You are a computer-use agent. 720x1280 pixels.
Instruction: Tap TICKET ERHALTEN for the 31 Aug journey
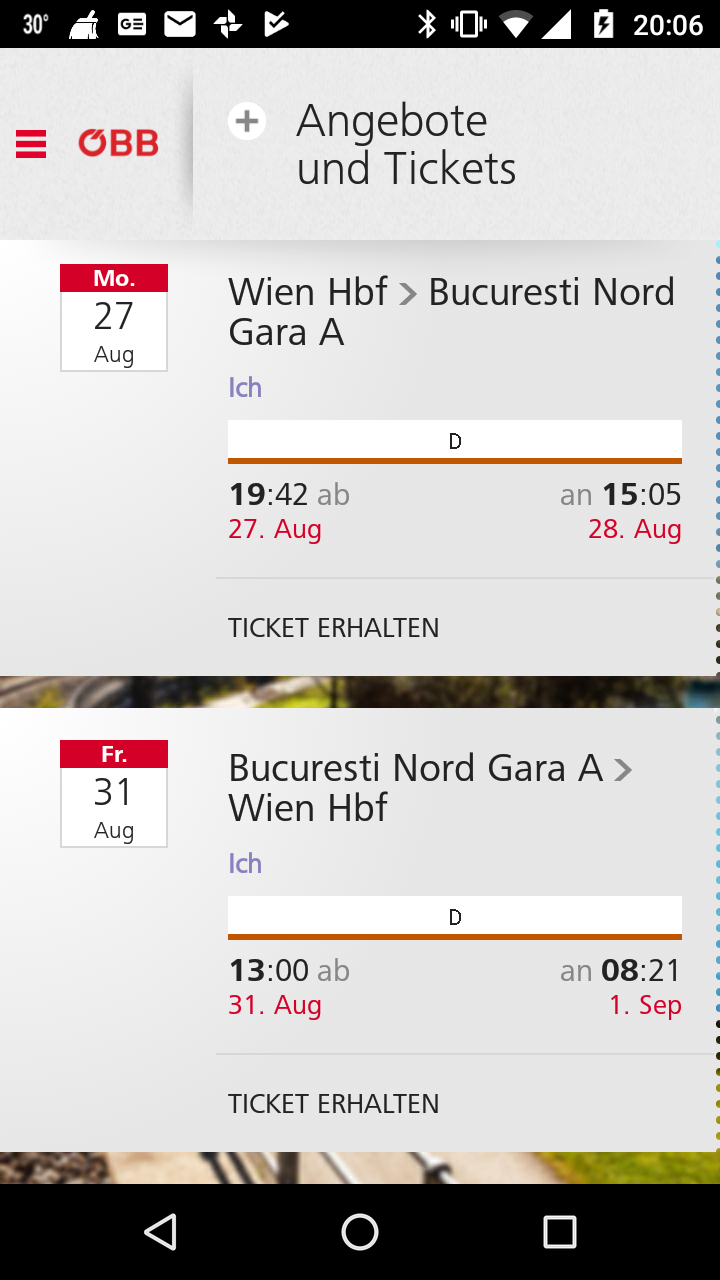[333, 1104]
